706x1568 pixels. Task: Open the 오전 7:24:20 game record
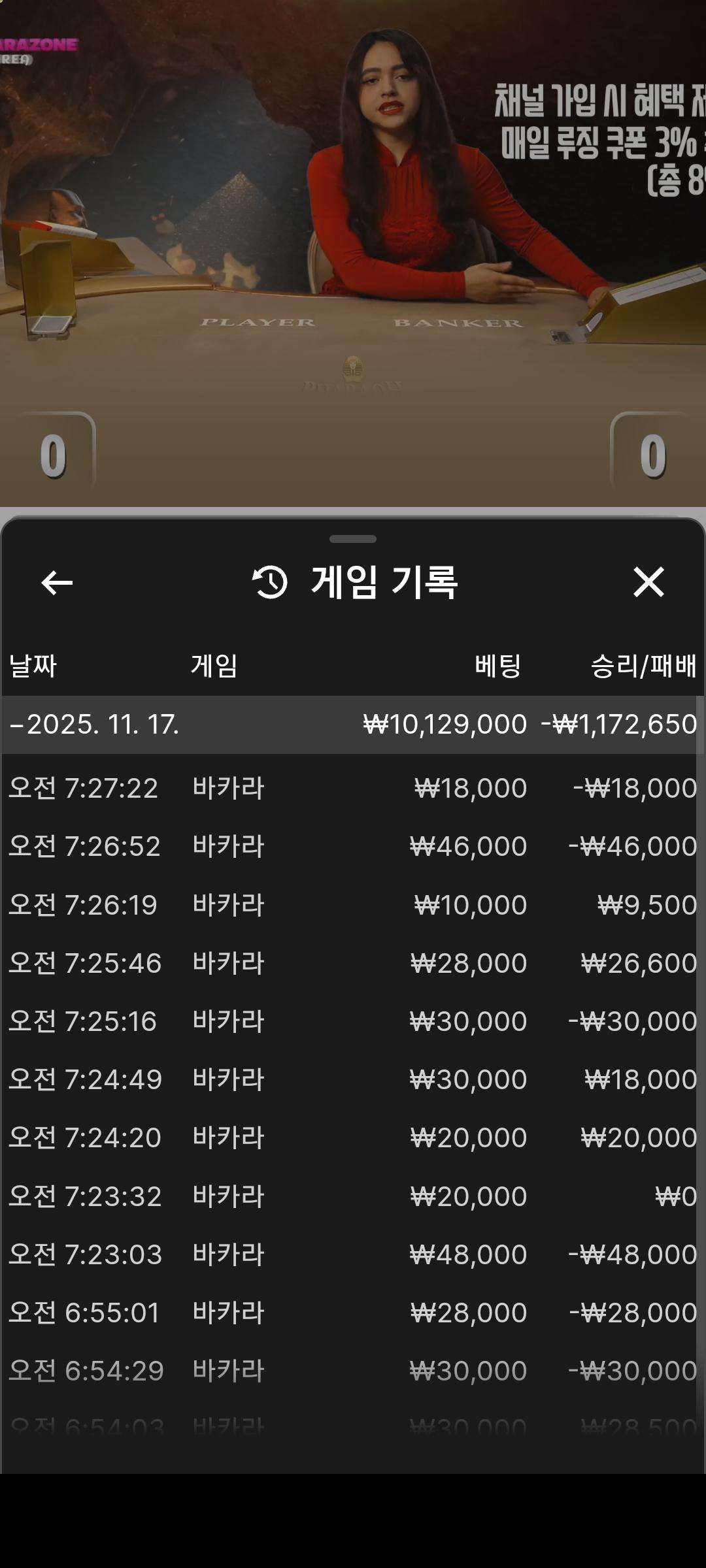353,1137
